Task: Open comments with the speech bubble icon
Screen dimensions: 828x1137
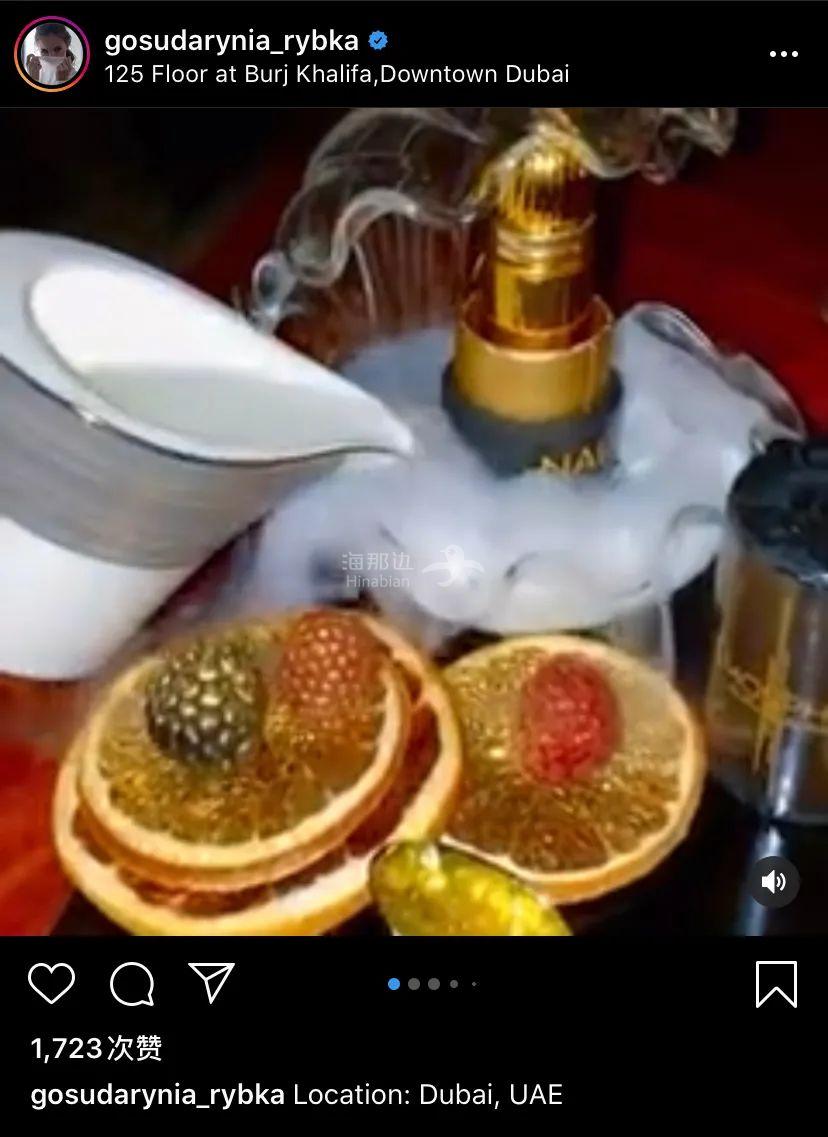Action: click(x=132, y=985)
